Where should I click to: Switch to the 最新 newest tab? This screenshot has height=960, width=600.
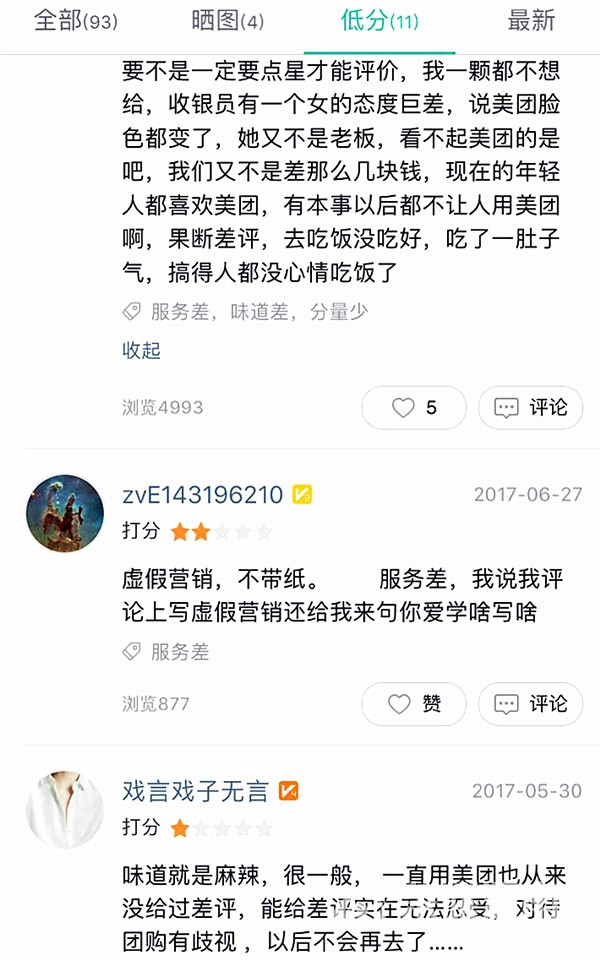coord(531,21)
